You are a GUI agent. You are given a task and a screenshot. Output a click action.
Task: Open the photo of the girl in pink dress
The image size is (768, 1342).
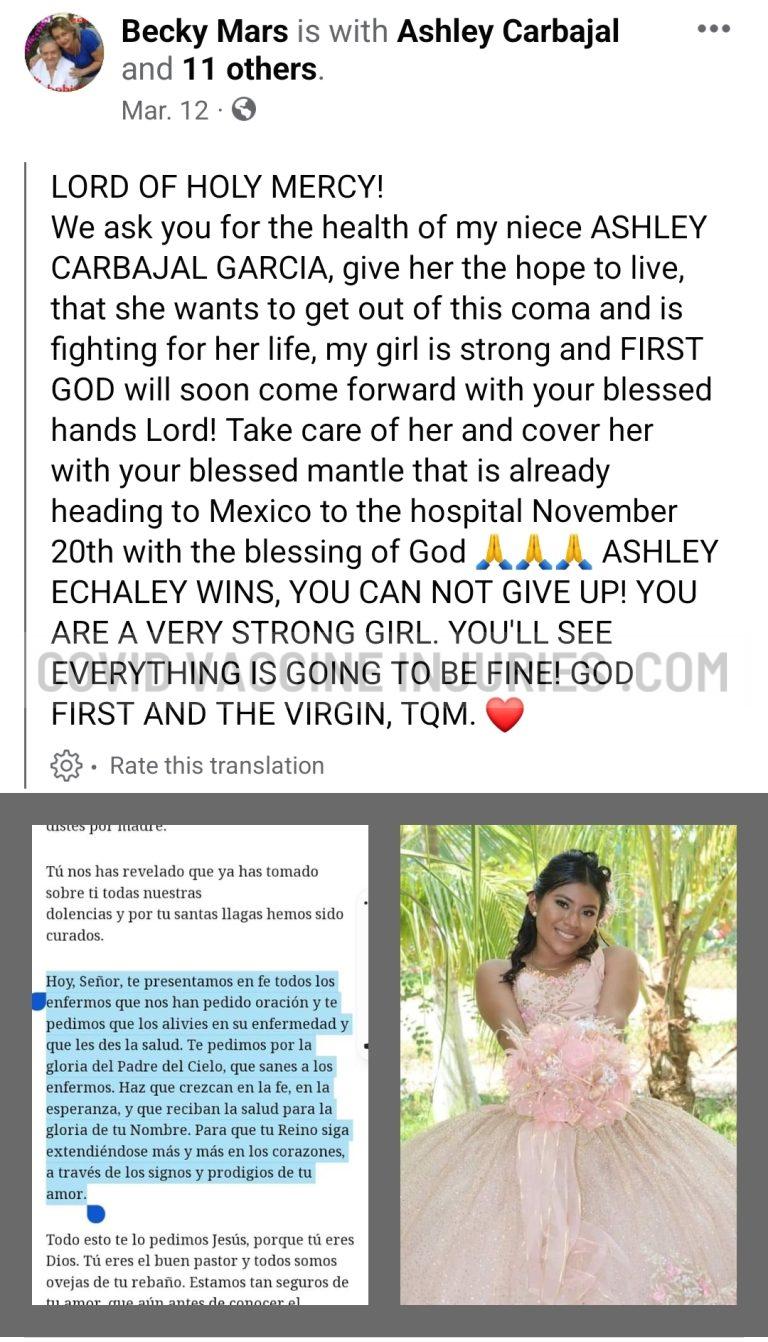[568, 1064]
